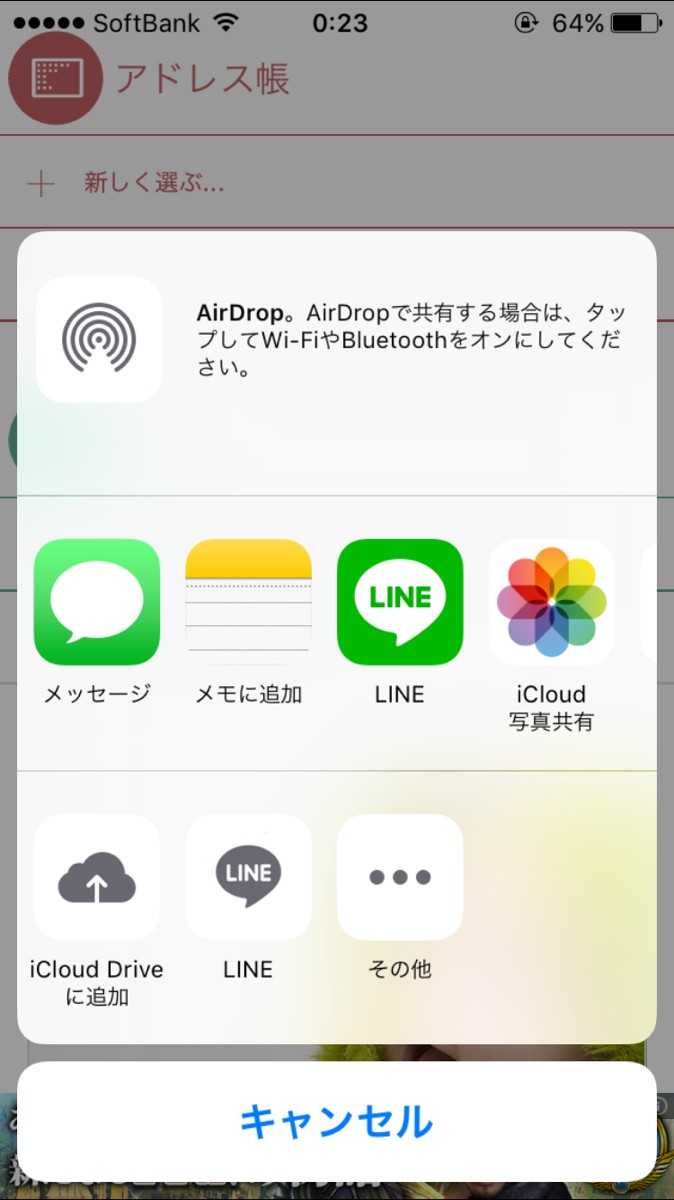
Task: Share via the メッセージ app
Action: [x=97, y=602]
